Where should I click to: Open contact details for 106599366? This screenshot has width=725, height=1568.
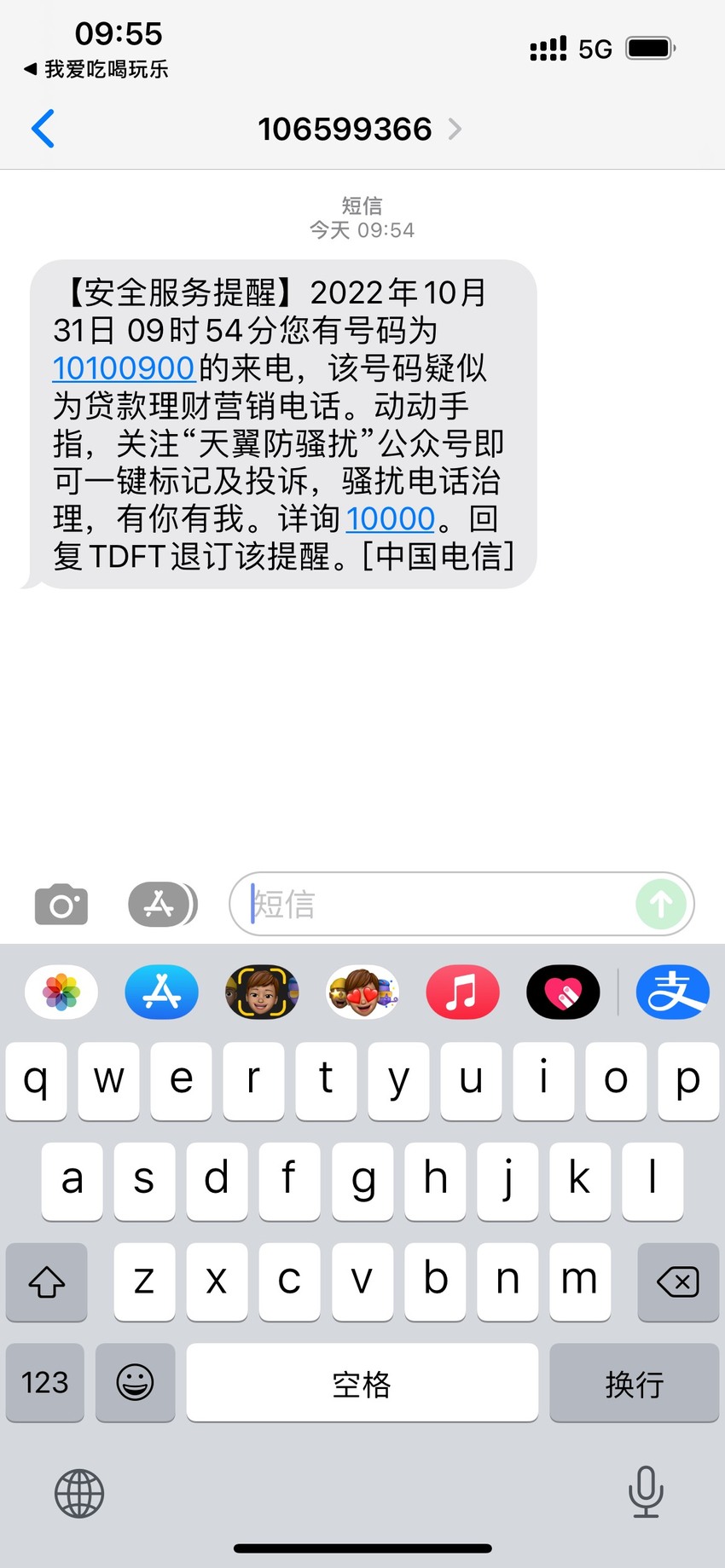(359, 129)
